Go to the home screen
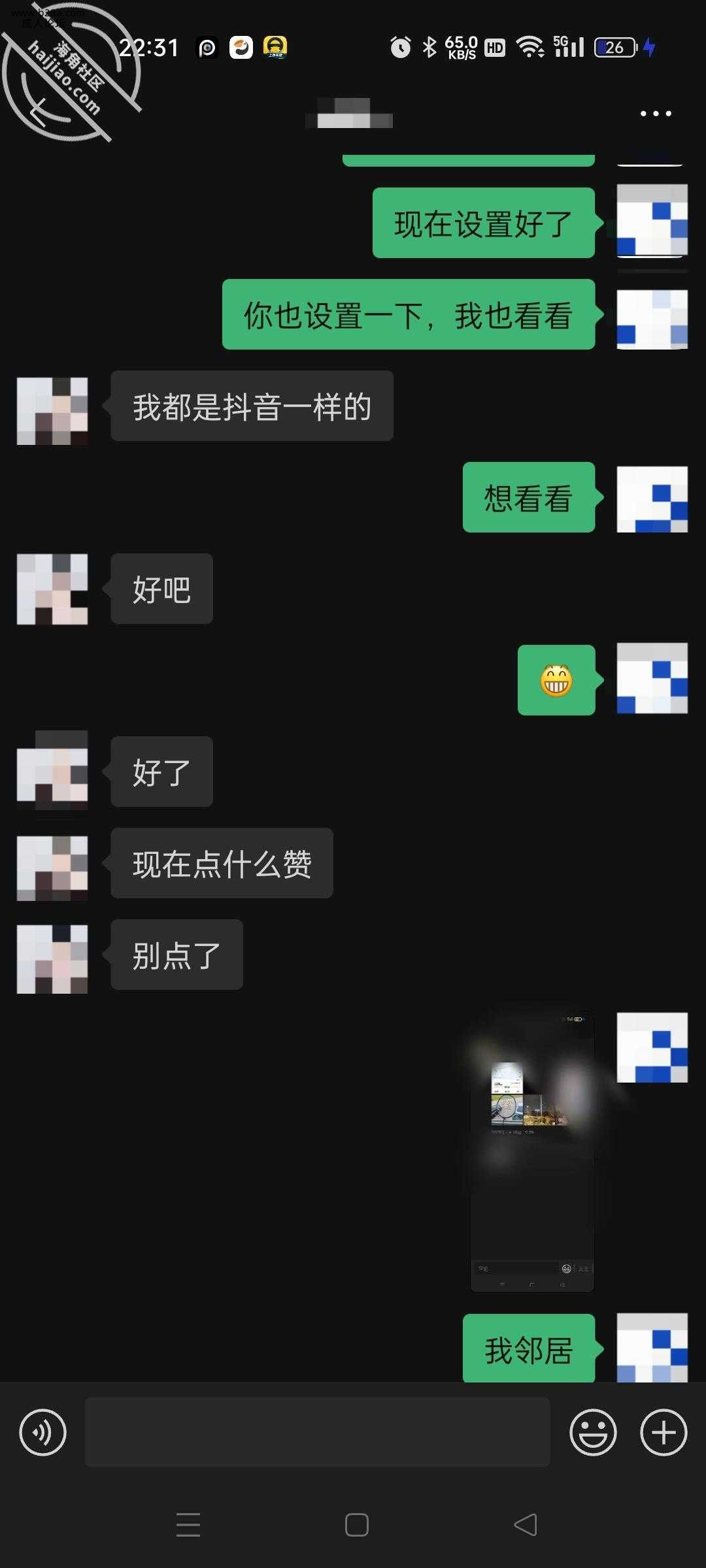706x1568 pixels. click(356, 1525)
